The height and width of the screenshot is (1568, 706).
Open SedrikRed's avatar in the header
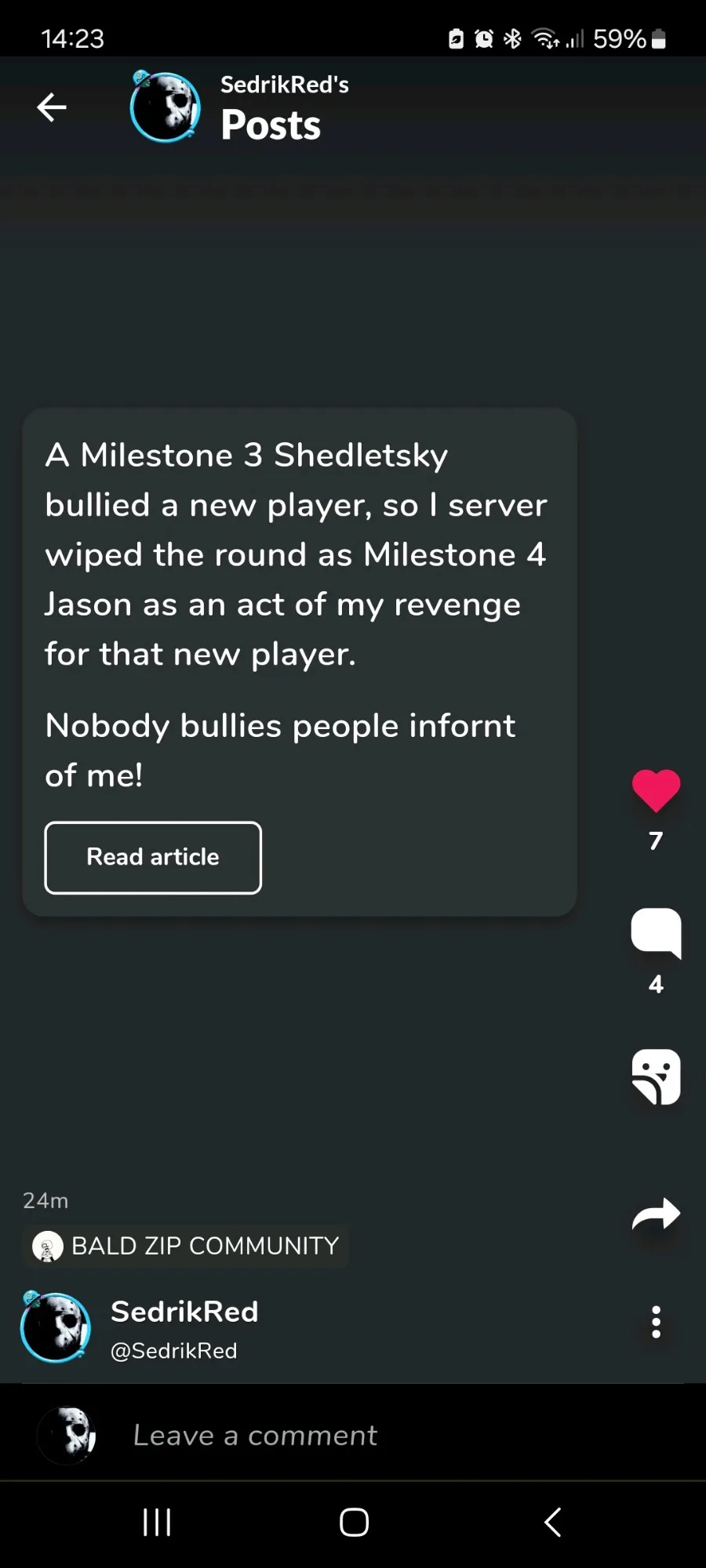[x=165, y=107]
